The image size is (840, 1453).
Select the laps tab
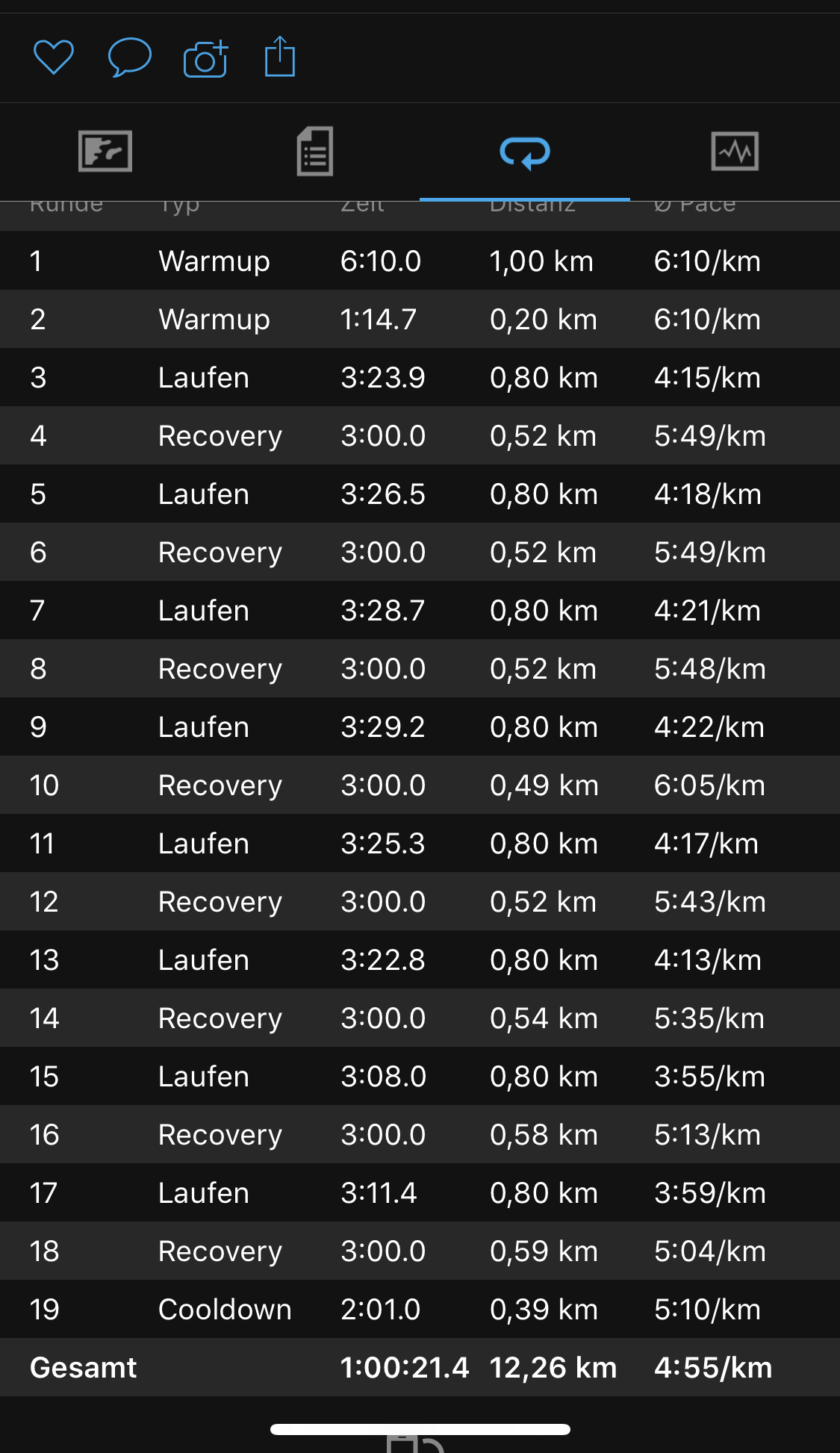point(525,152)
